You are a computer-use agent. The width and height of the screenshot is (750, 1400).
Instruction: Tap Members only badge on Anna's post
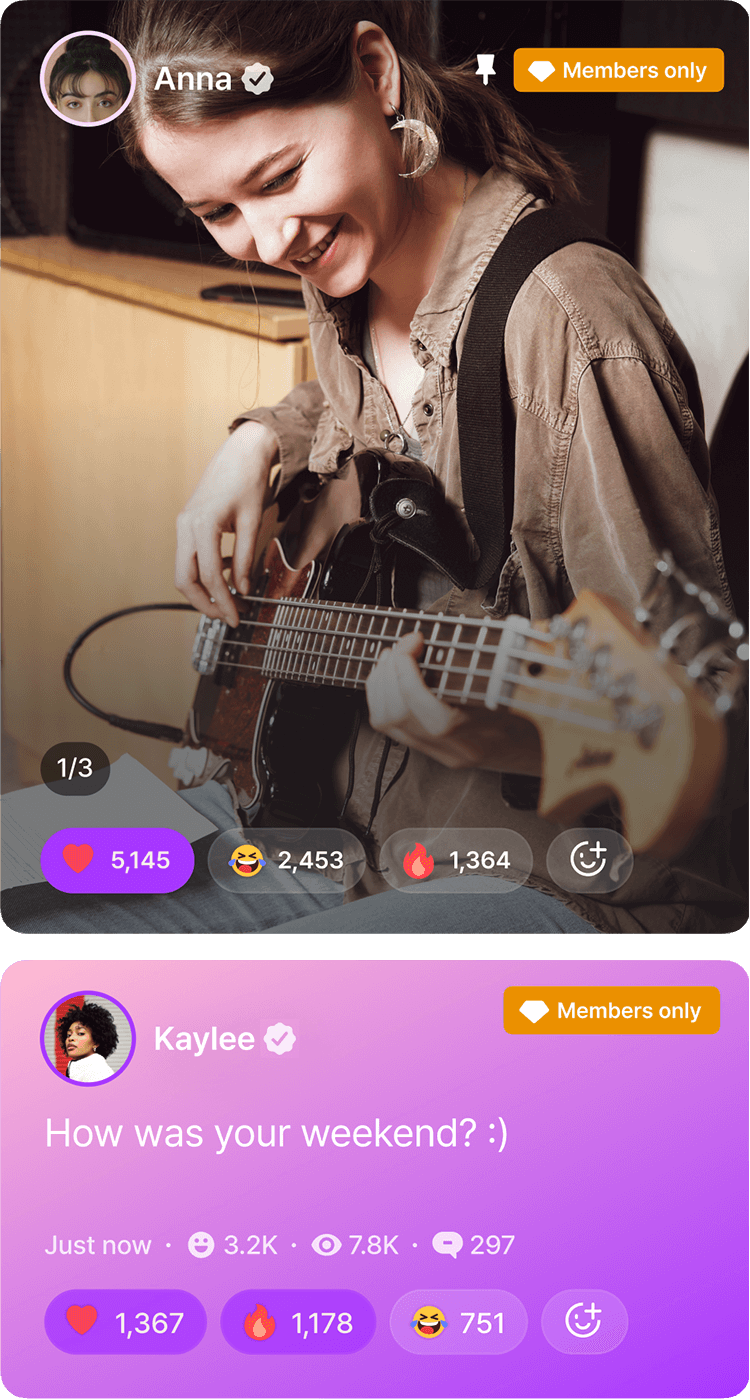[618, 70]
